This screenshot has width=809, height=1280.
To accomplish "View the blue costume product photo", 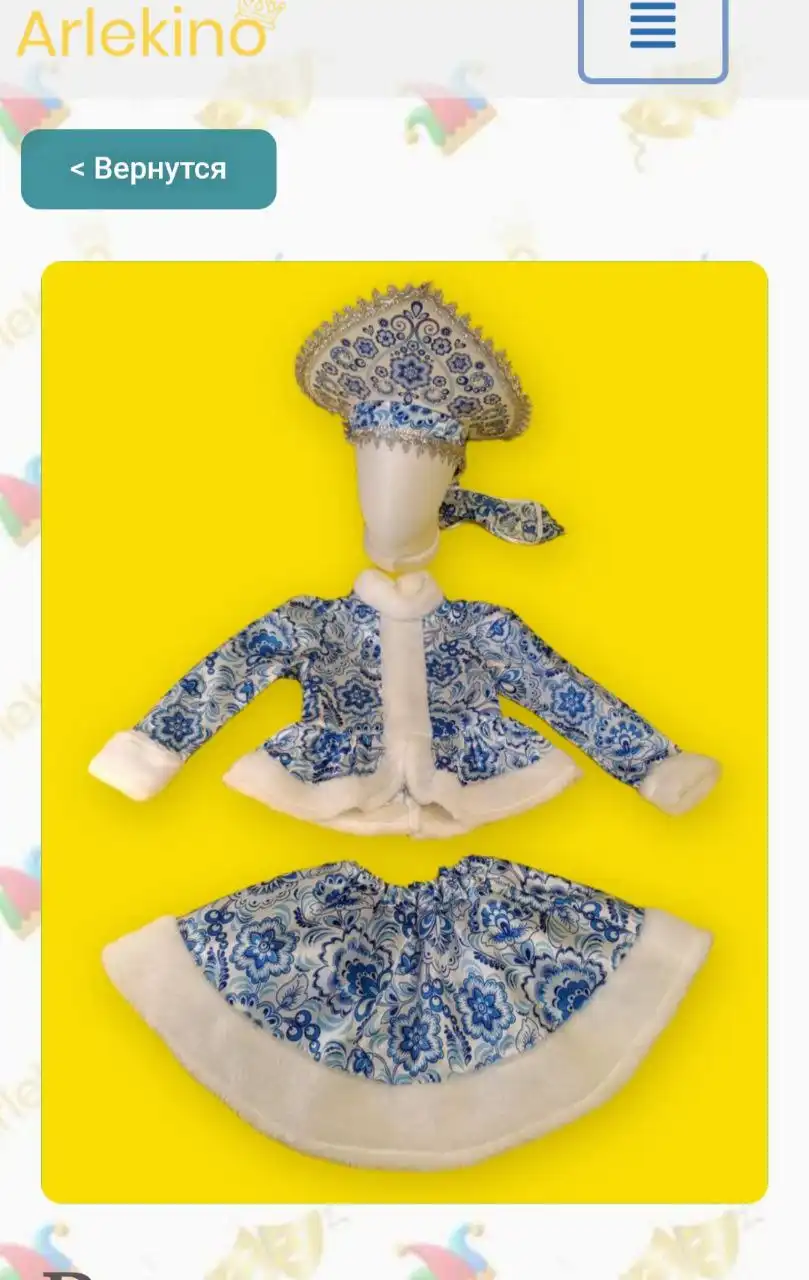I will coord(404,731).
